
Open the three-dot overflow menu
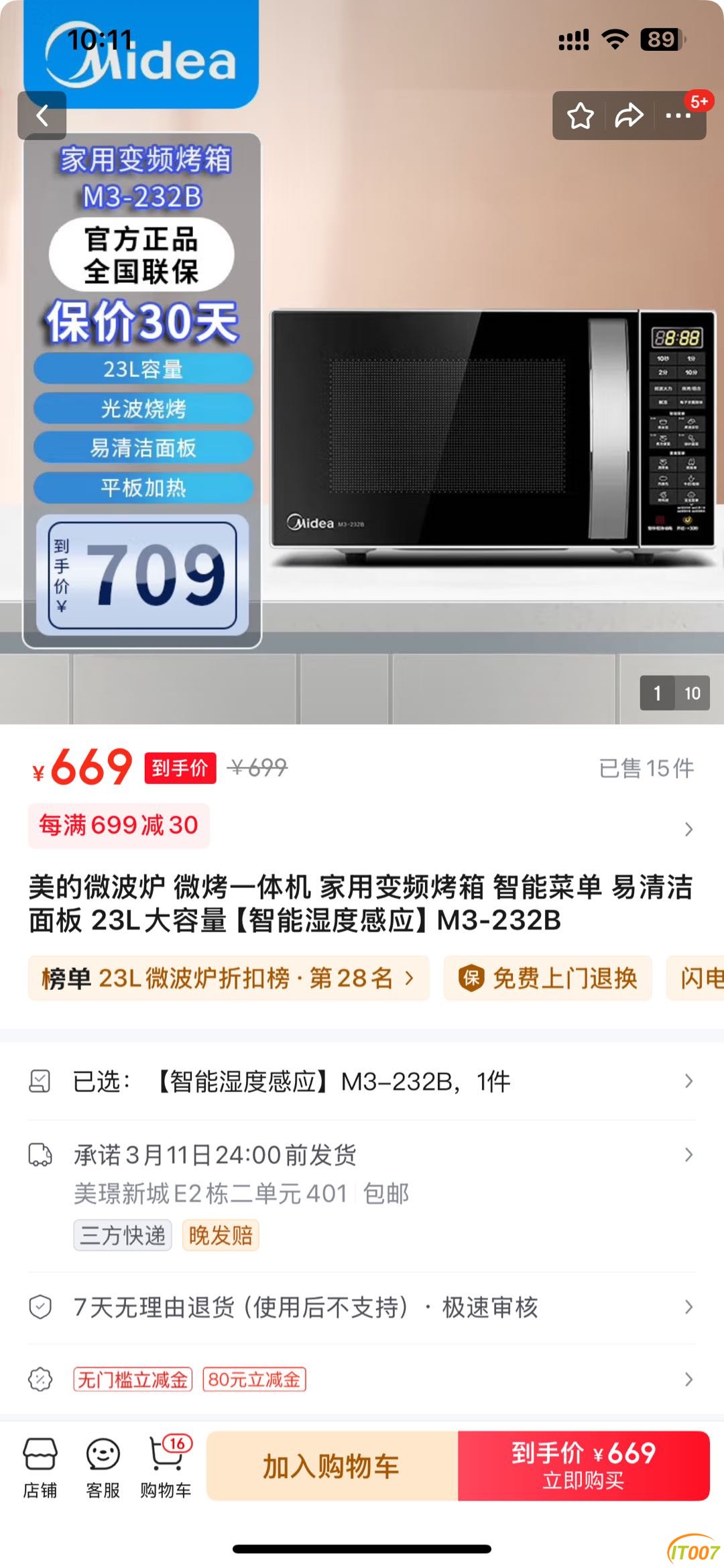point(678,116)
